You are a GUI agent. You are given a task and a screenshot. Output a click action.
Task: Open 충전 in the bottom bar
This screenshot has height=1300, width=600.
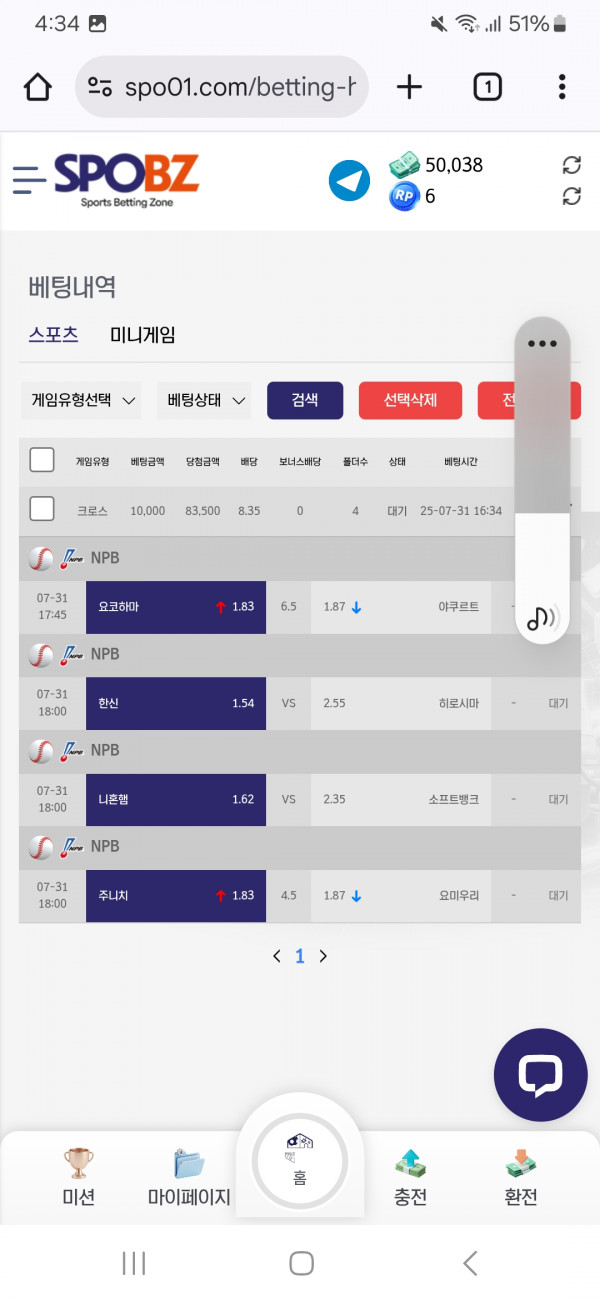[410, 1178]
